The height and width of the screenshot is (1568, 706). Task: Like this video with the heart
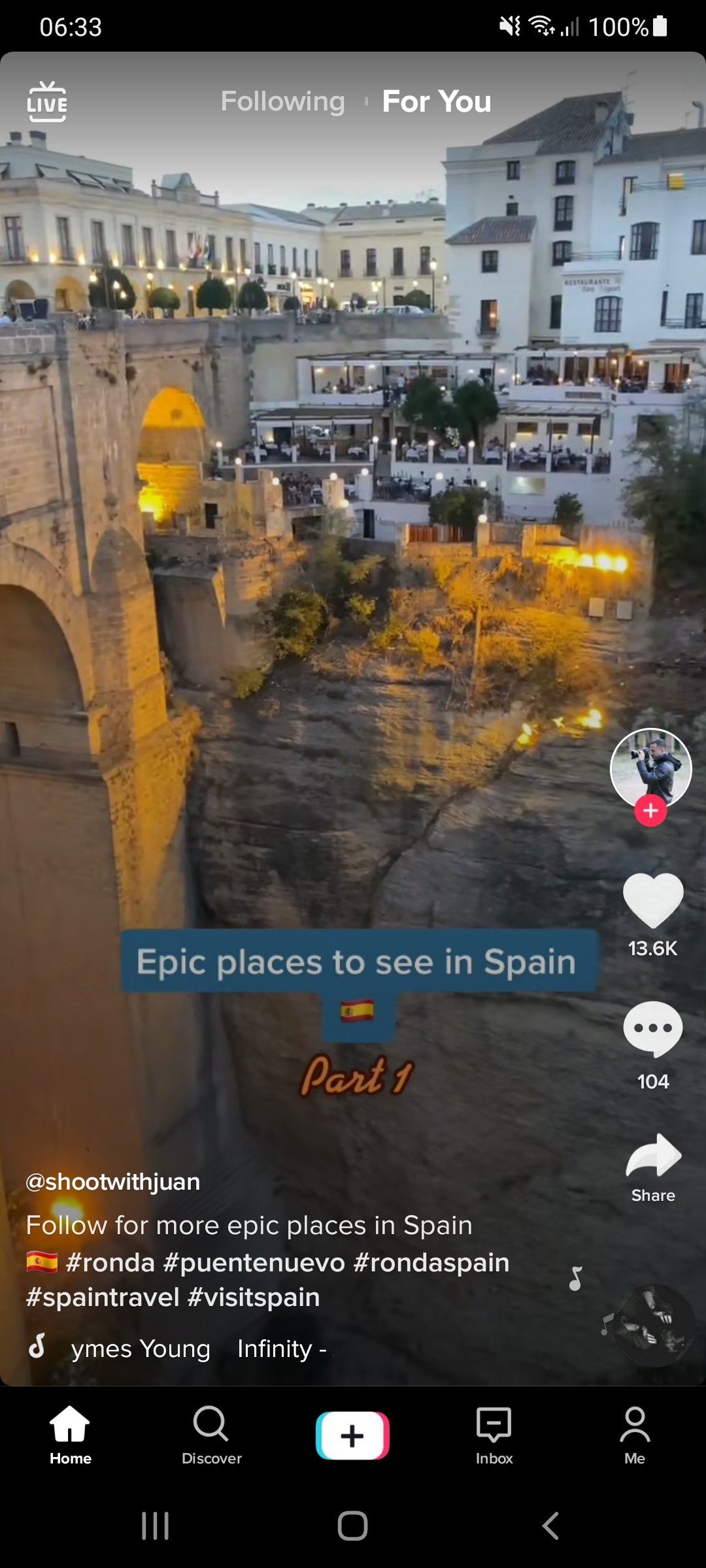click(653, 900)
